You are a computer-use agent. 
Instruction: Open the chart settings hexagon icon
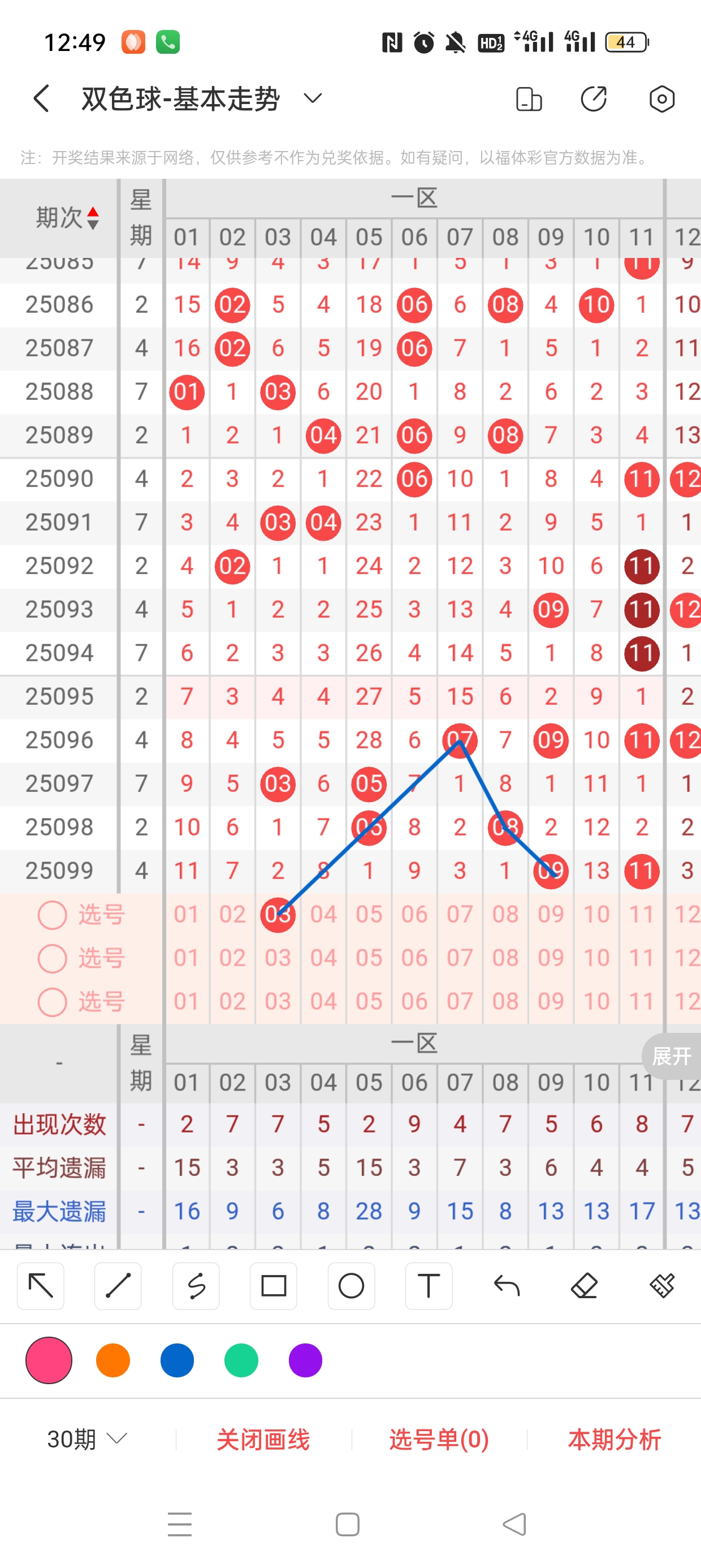tap(661, 98)
